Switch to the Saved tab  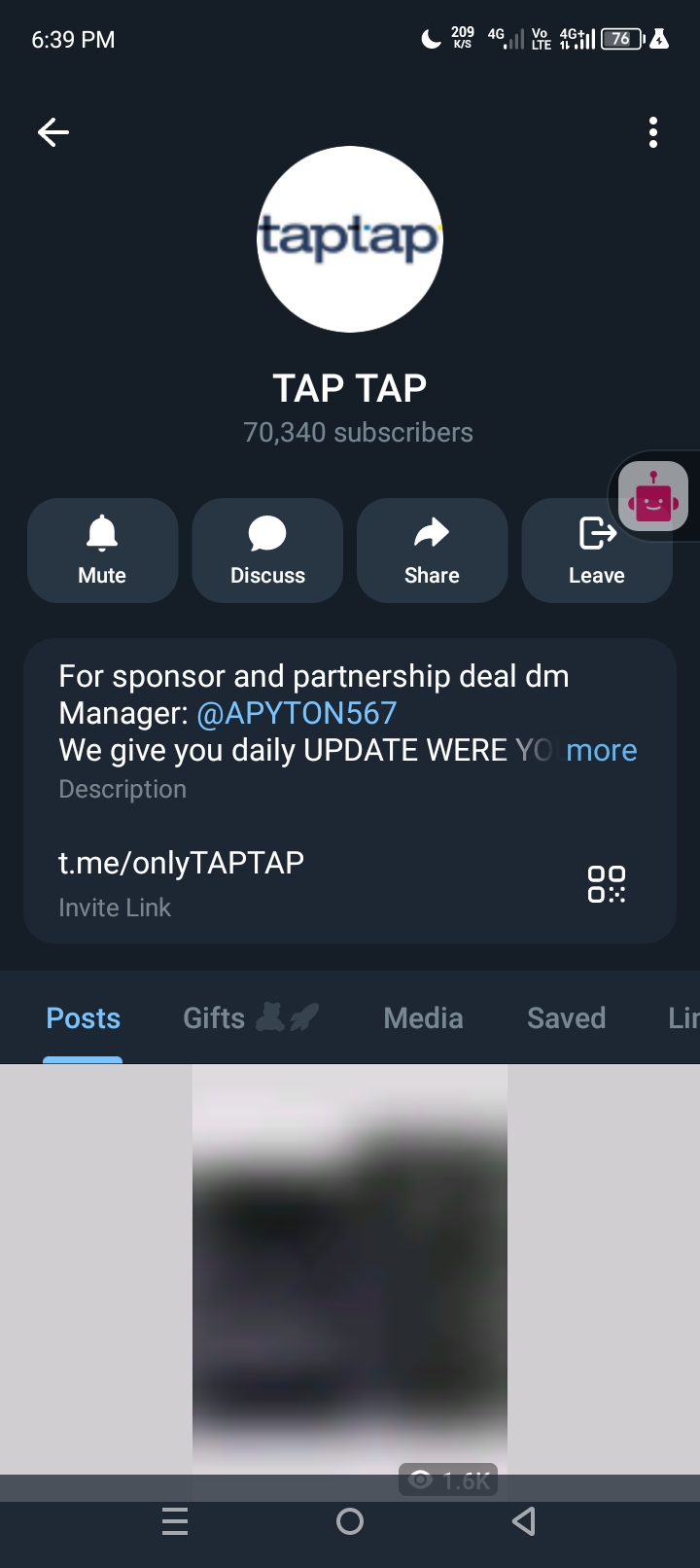click(566, 1017)
